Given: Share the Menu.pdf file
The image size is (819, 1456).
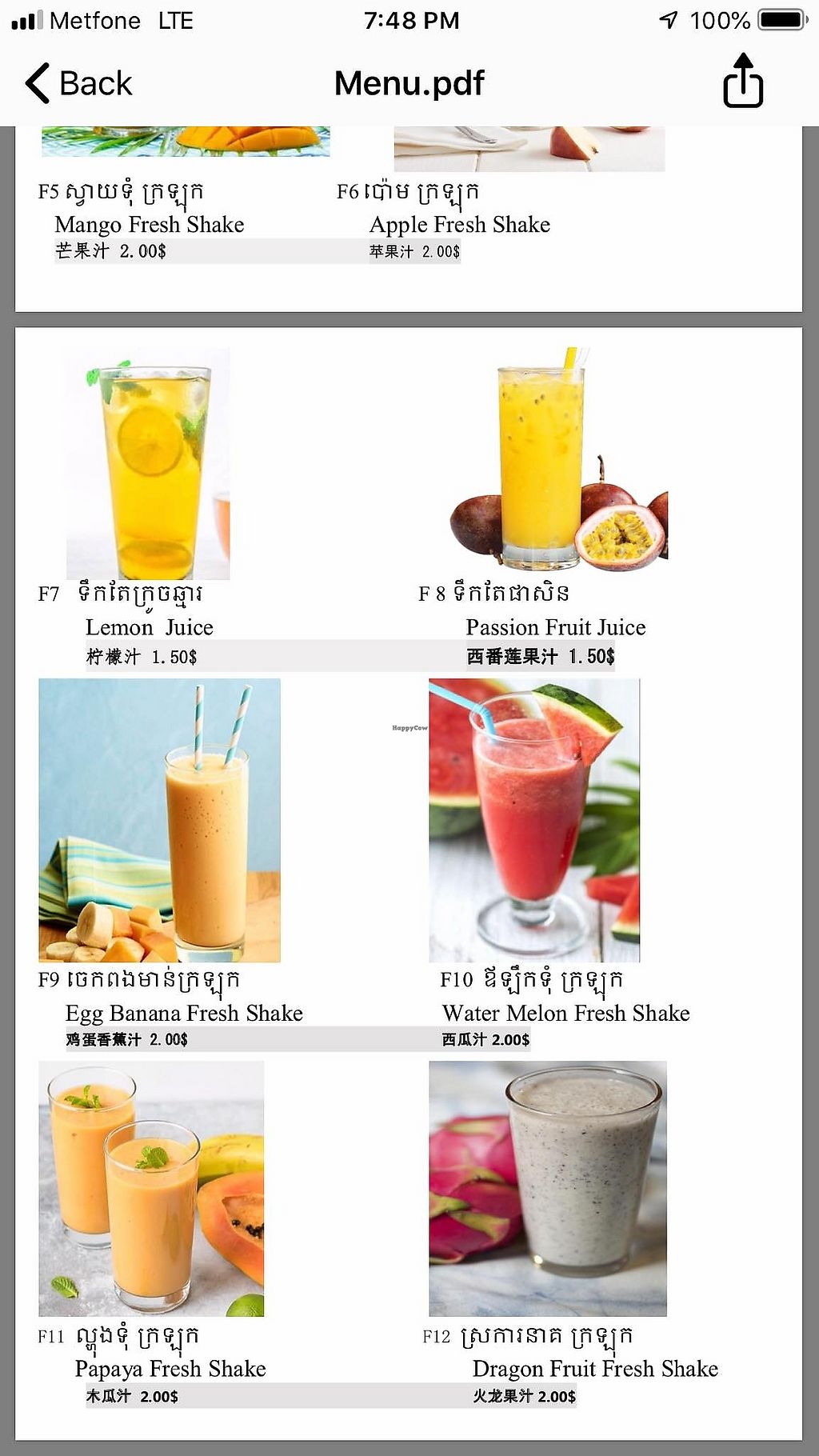Looking at the screenshot, I should pos(743,82).
